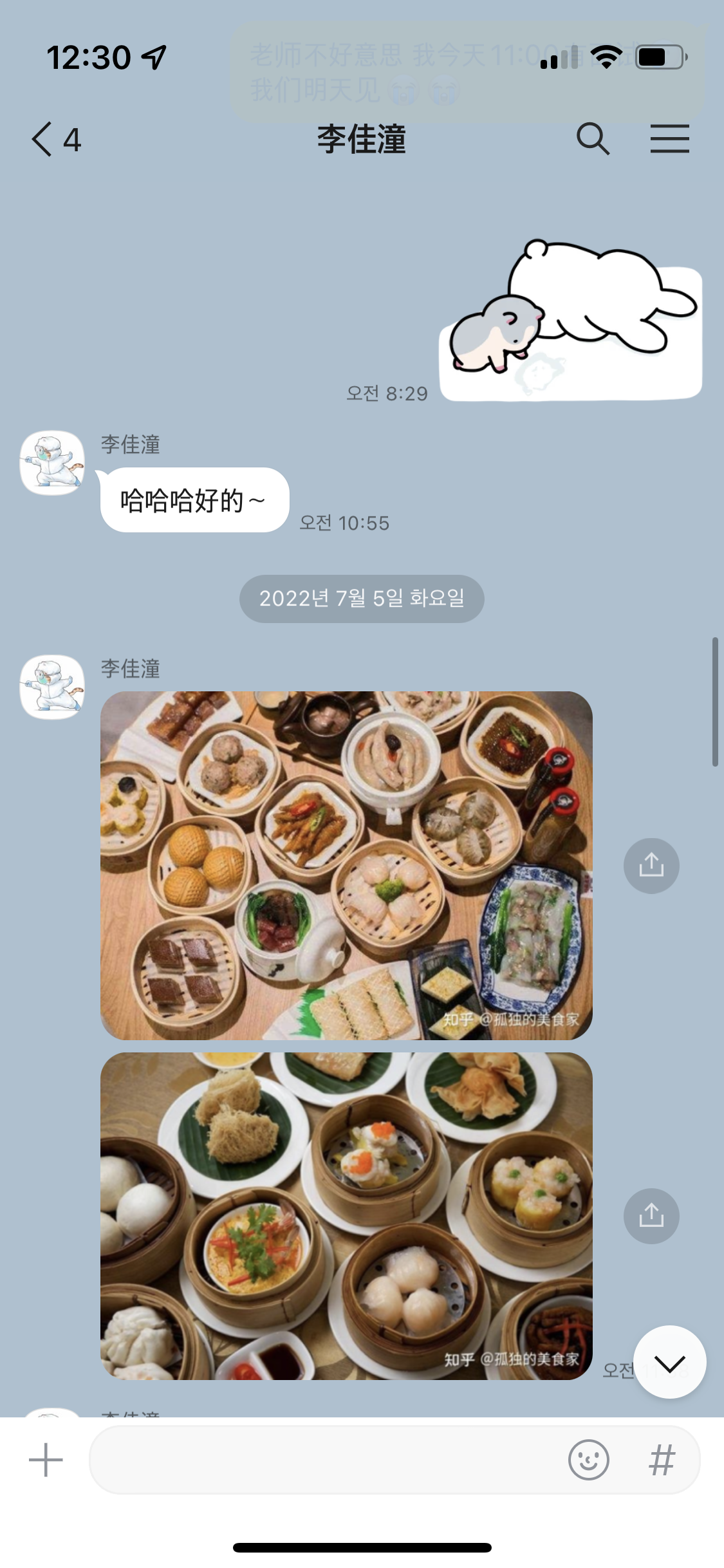Screen dimensions: 724x1568
Task: Jump to the latest message with the down arrow
Action: pos(669,1362)
